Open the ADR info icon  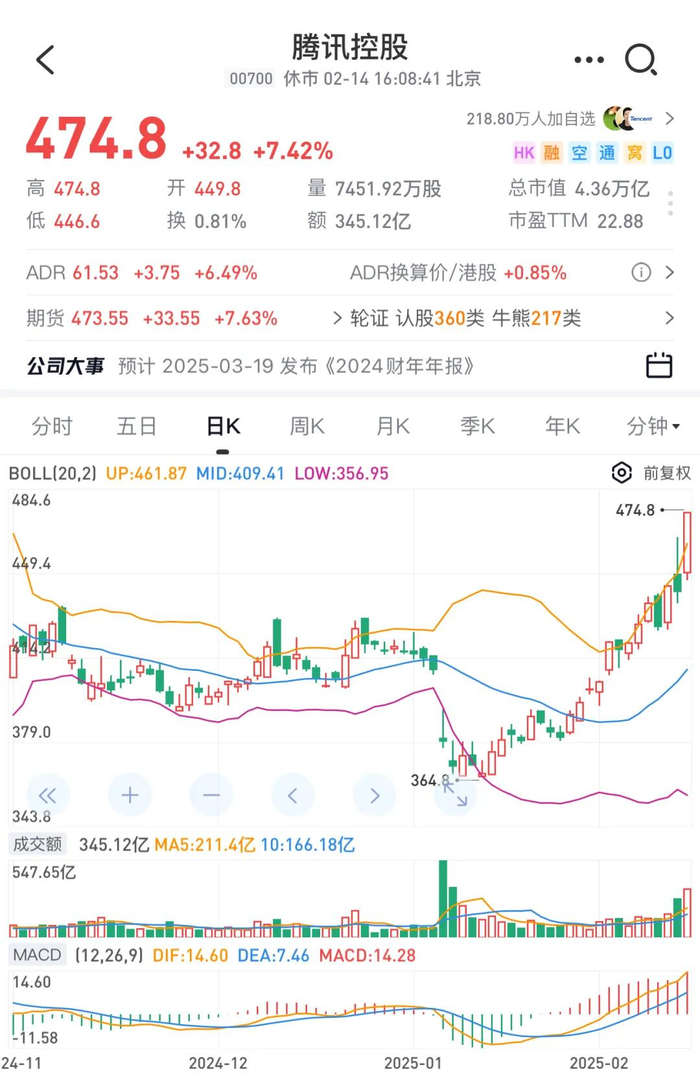click(x=641, y=273)
